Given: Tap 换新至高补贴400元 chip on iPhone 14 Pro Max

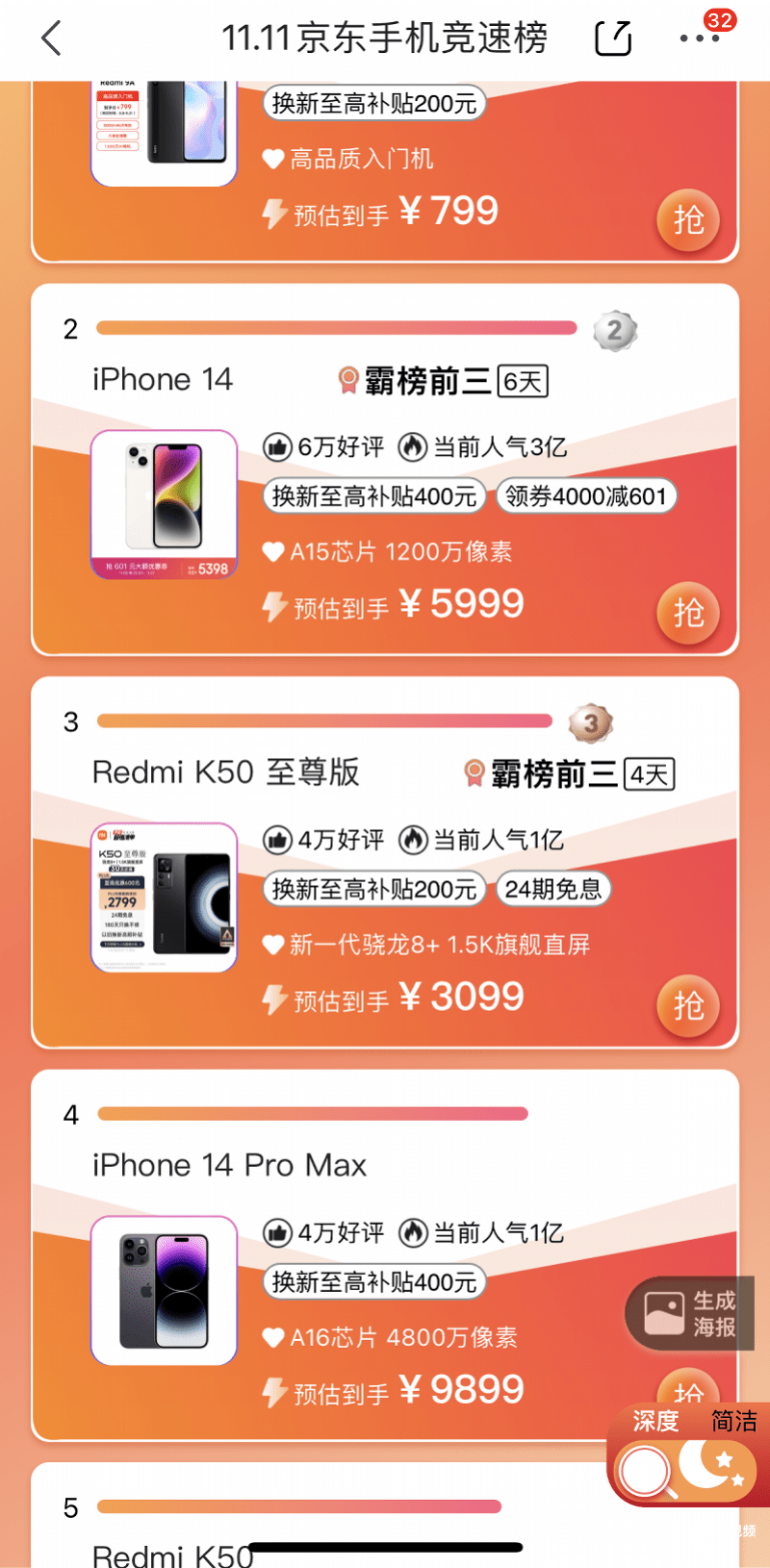Looking at the screenshot, I should 374,1282.
